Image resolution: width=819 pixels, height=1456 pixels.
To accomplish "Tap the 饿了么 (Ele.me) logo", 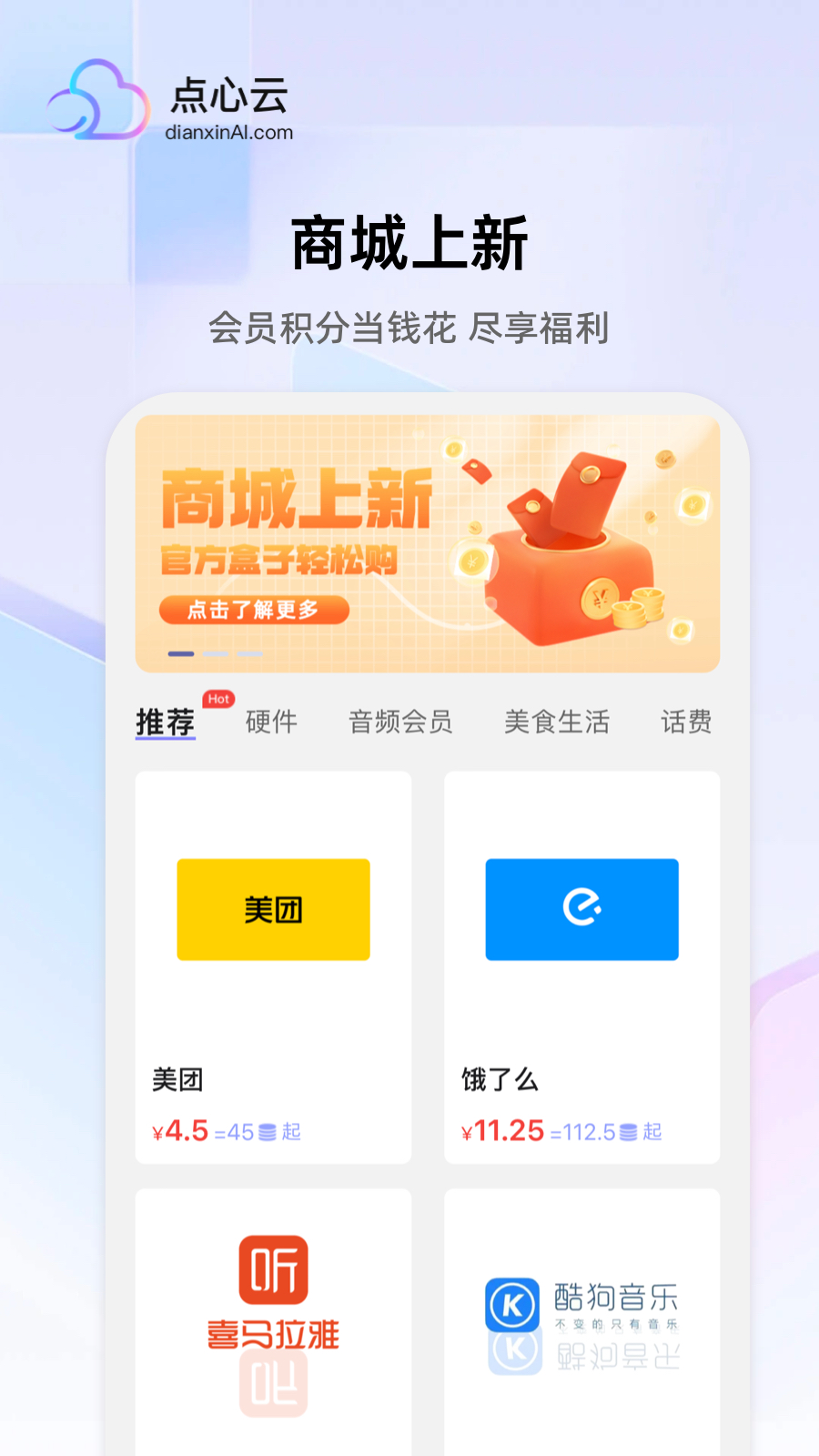I will point(581,908).
